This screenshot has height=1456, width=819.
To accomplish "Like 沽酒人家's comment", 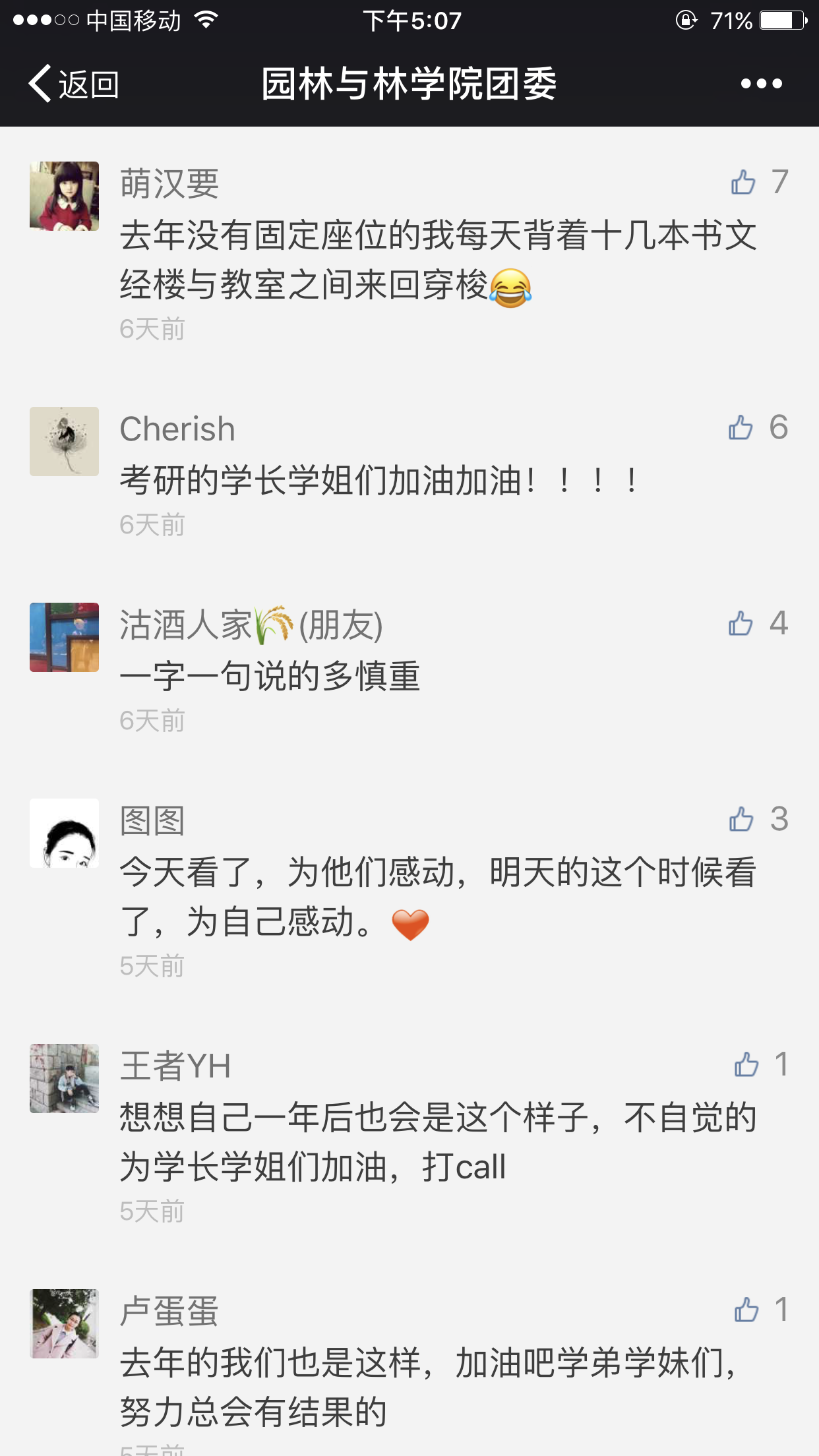I will (741, 624).
